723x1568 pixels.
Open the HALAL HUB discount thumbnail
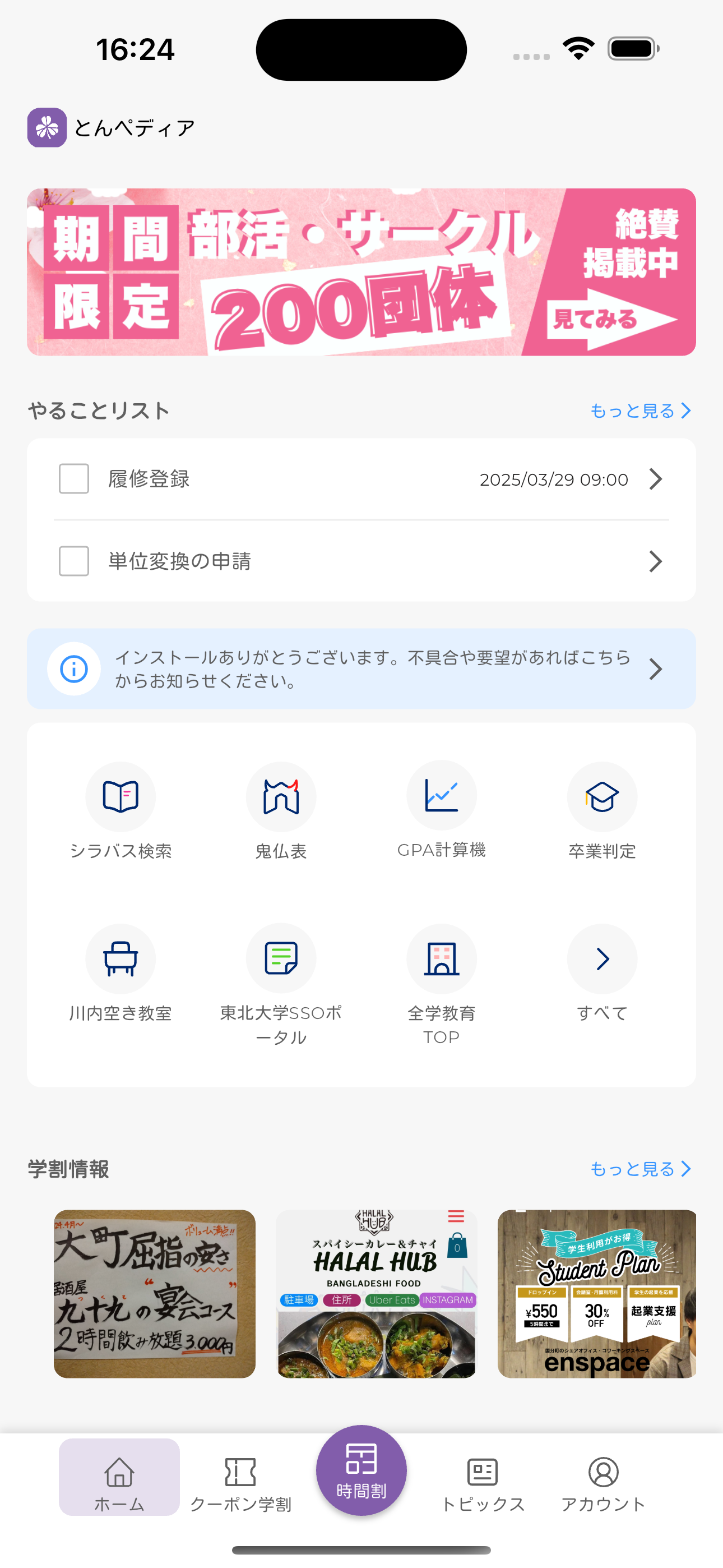tap(376, 1290)
